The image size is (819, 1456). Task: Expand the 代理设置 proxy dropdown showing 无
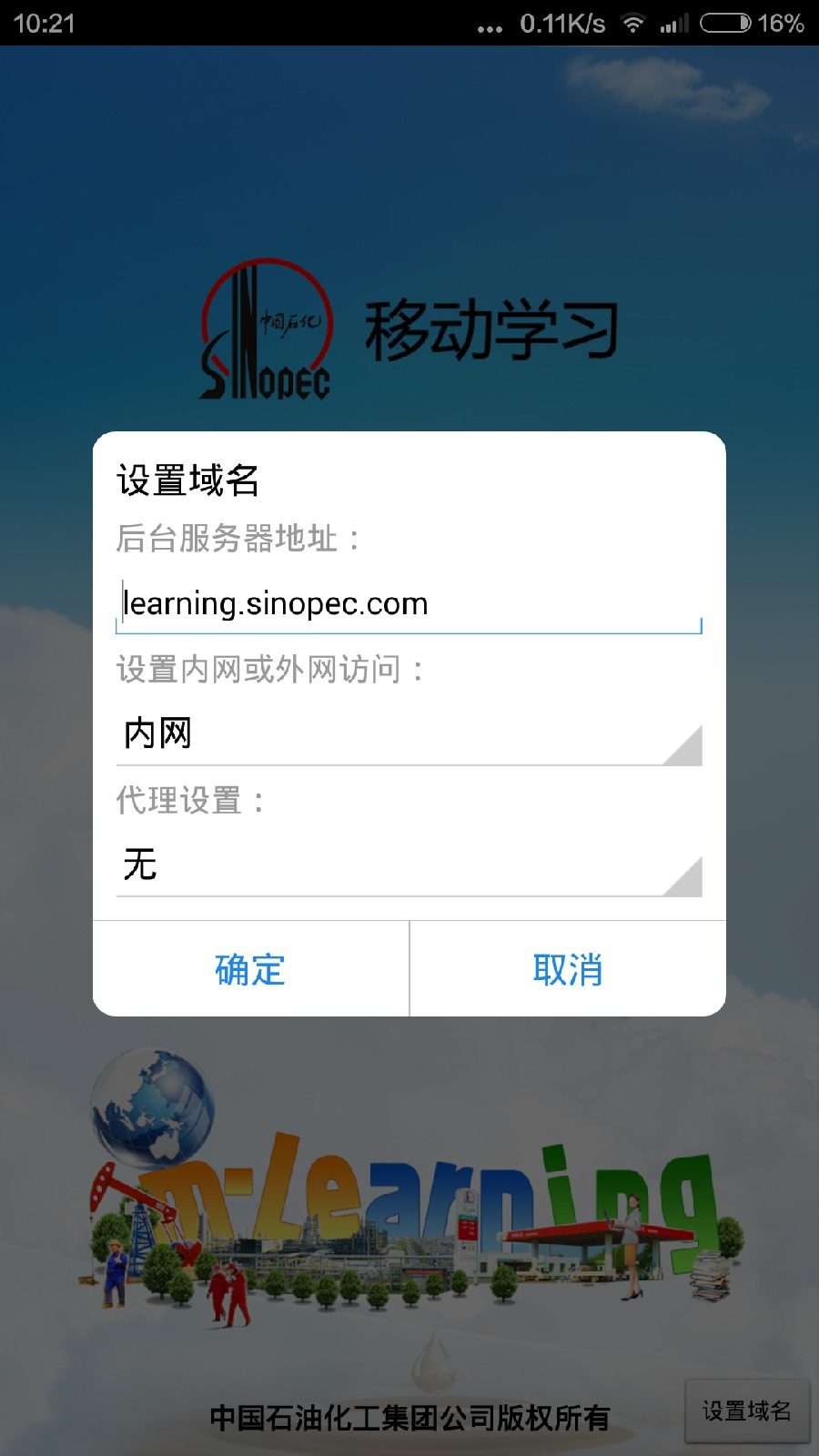[409, 865]
